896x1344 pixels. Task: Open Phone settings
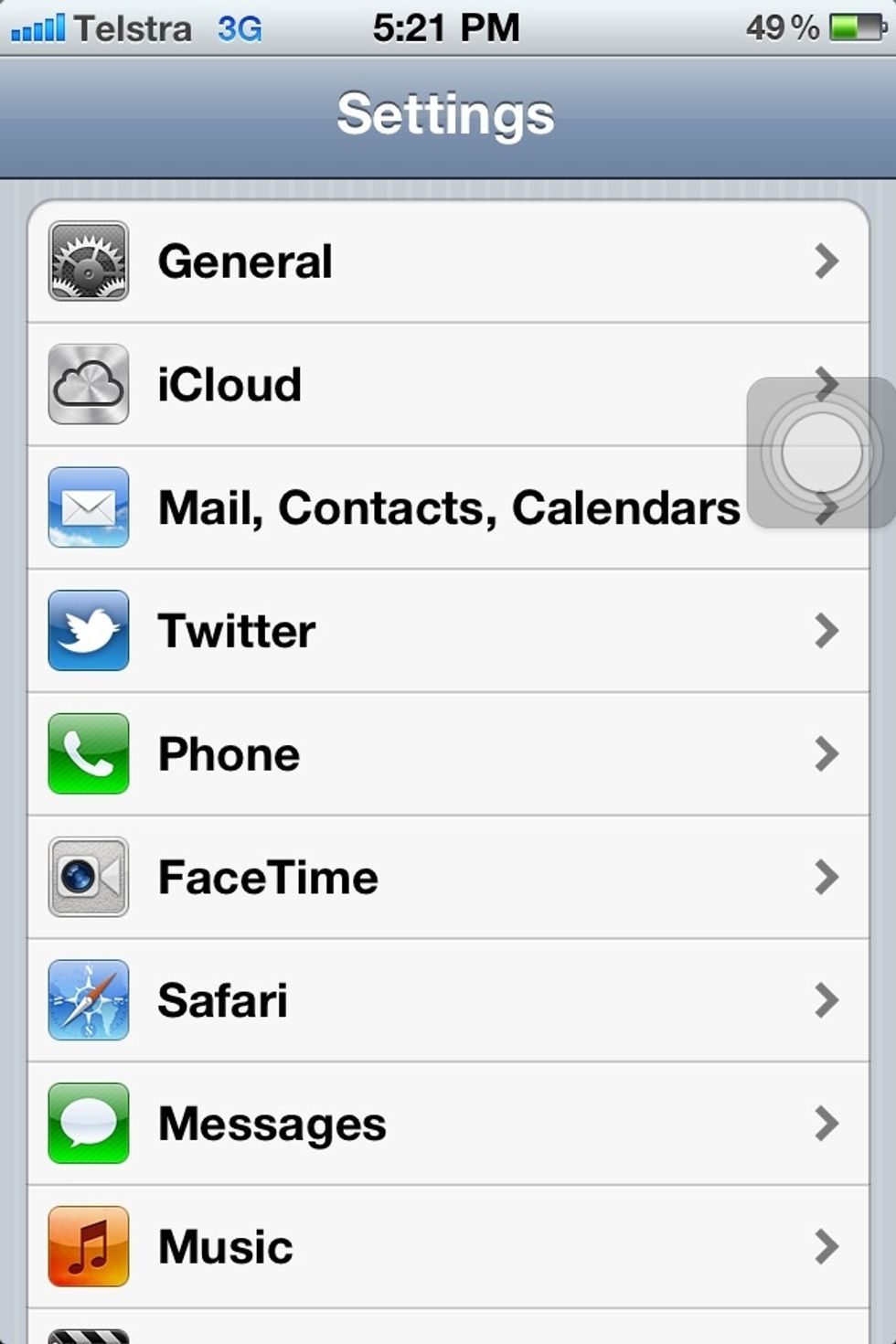[x=448, y=754]
